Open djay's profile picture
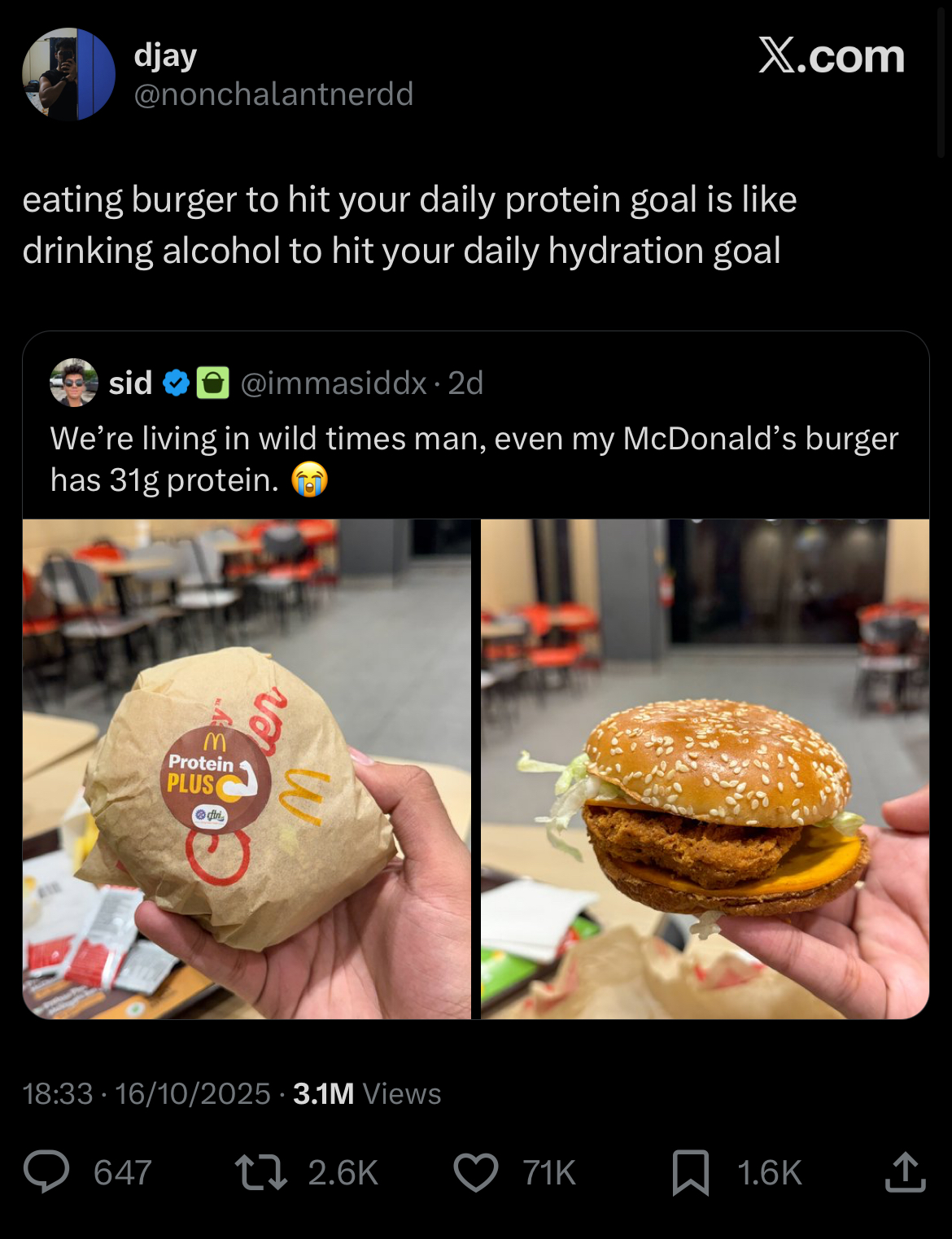 (x=68, y=74)
